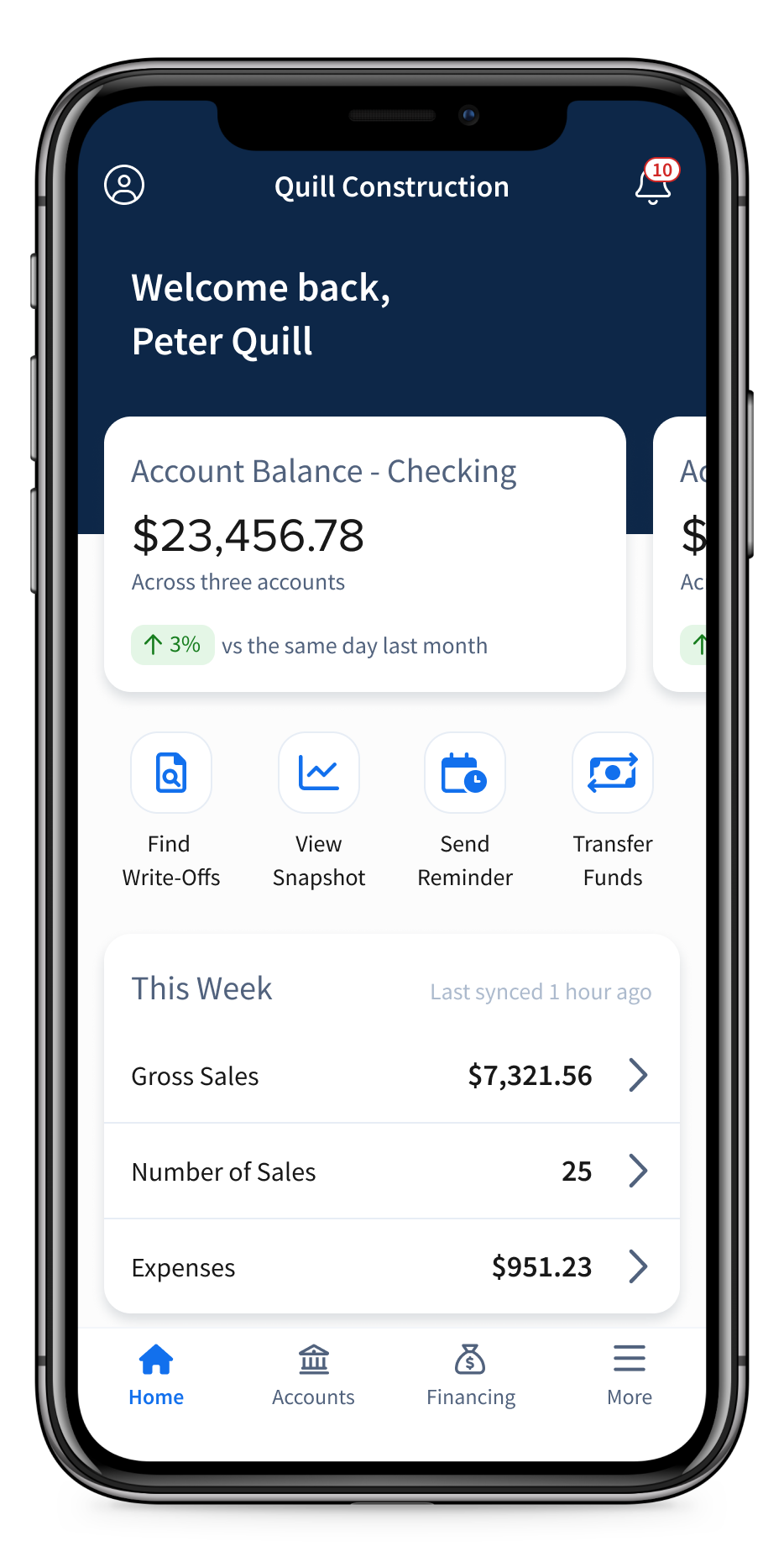The width and height of the screenshot is (784, 1562).
Task: View Number of Sales details
Action: (392, 1171)
